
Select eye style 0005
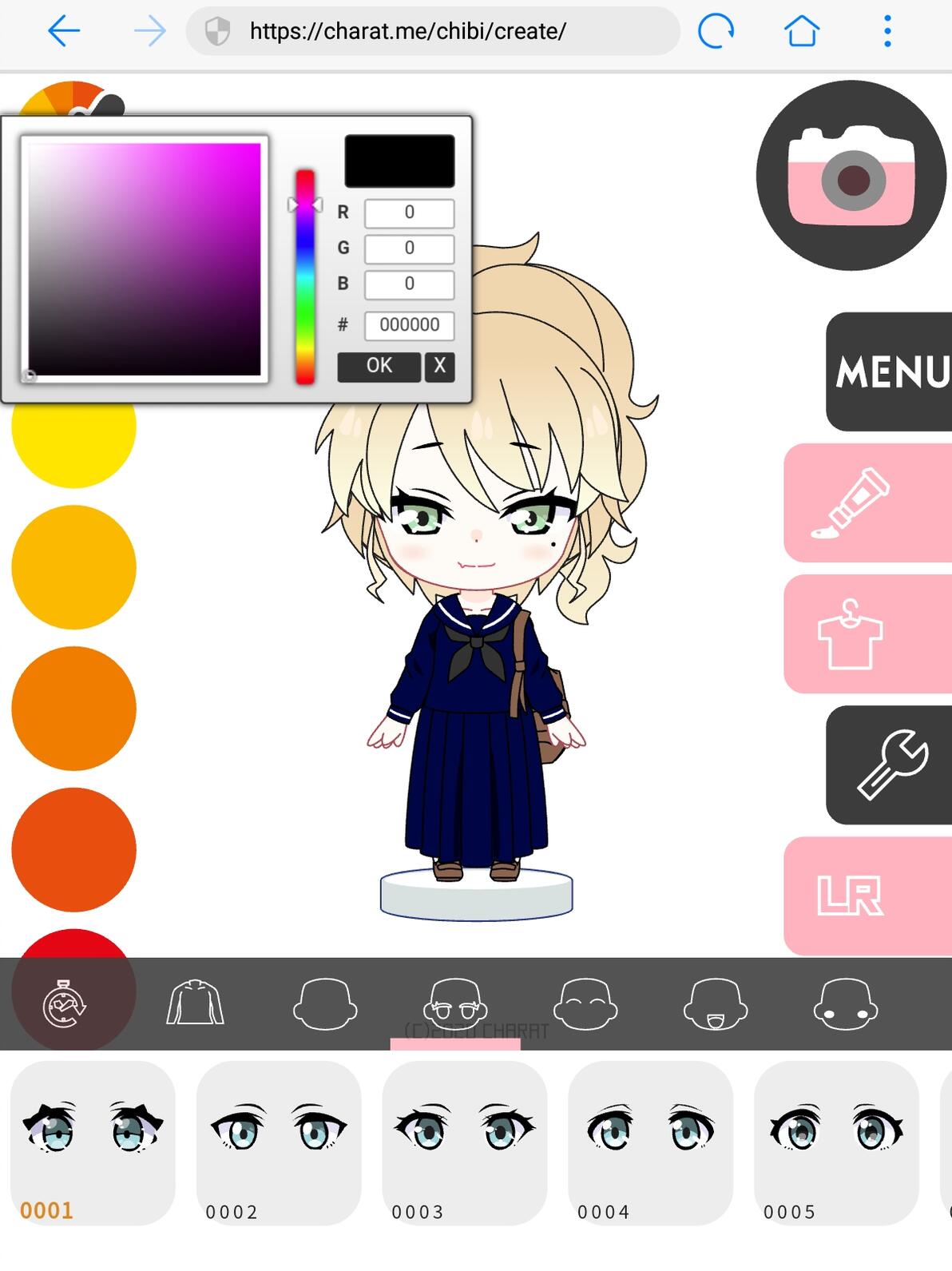pos(836,1143)
